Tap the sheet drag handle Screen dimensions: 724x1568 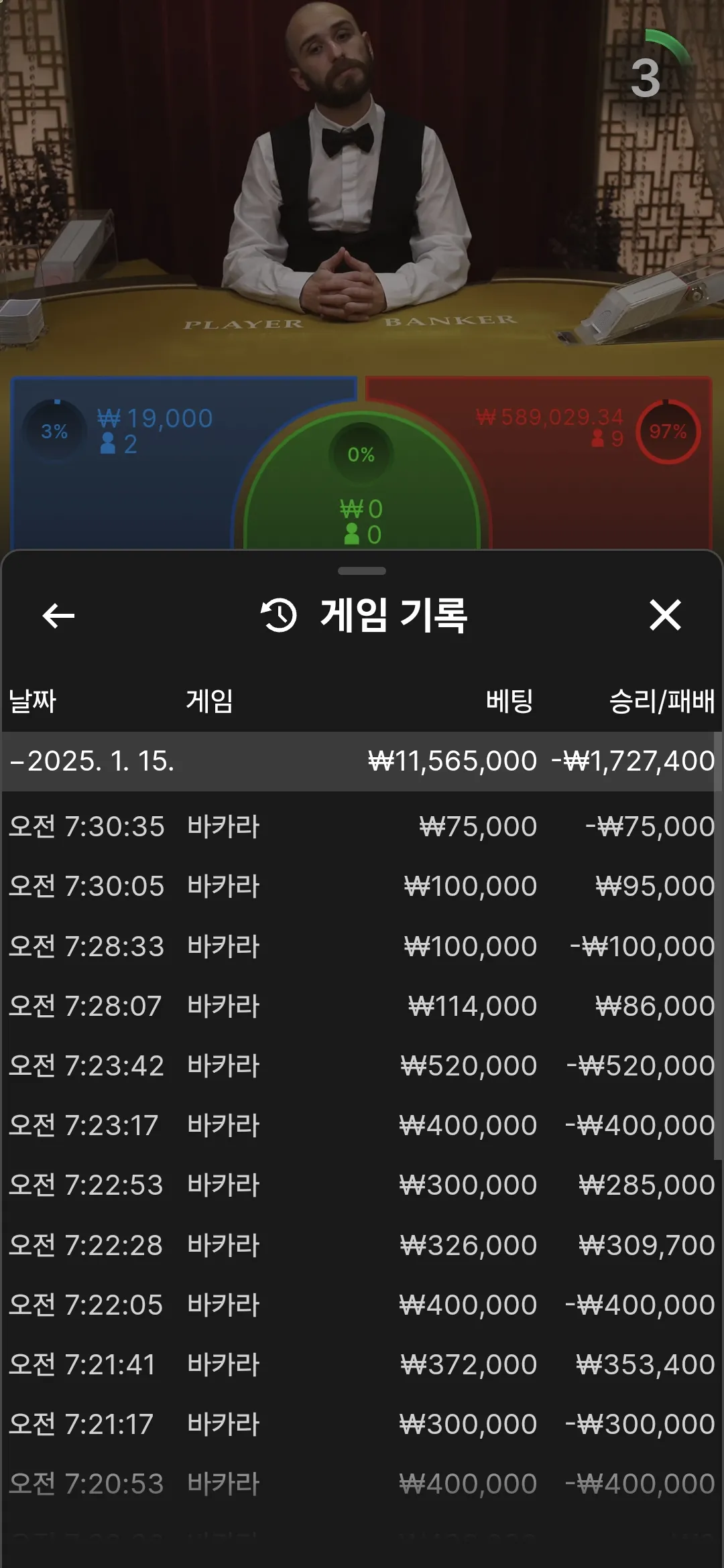362,571
